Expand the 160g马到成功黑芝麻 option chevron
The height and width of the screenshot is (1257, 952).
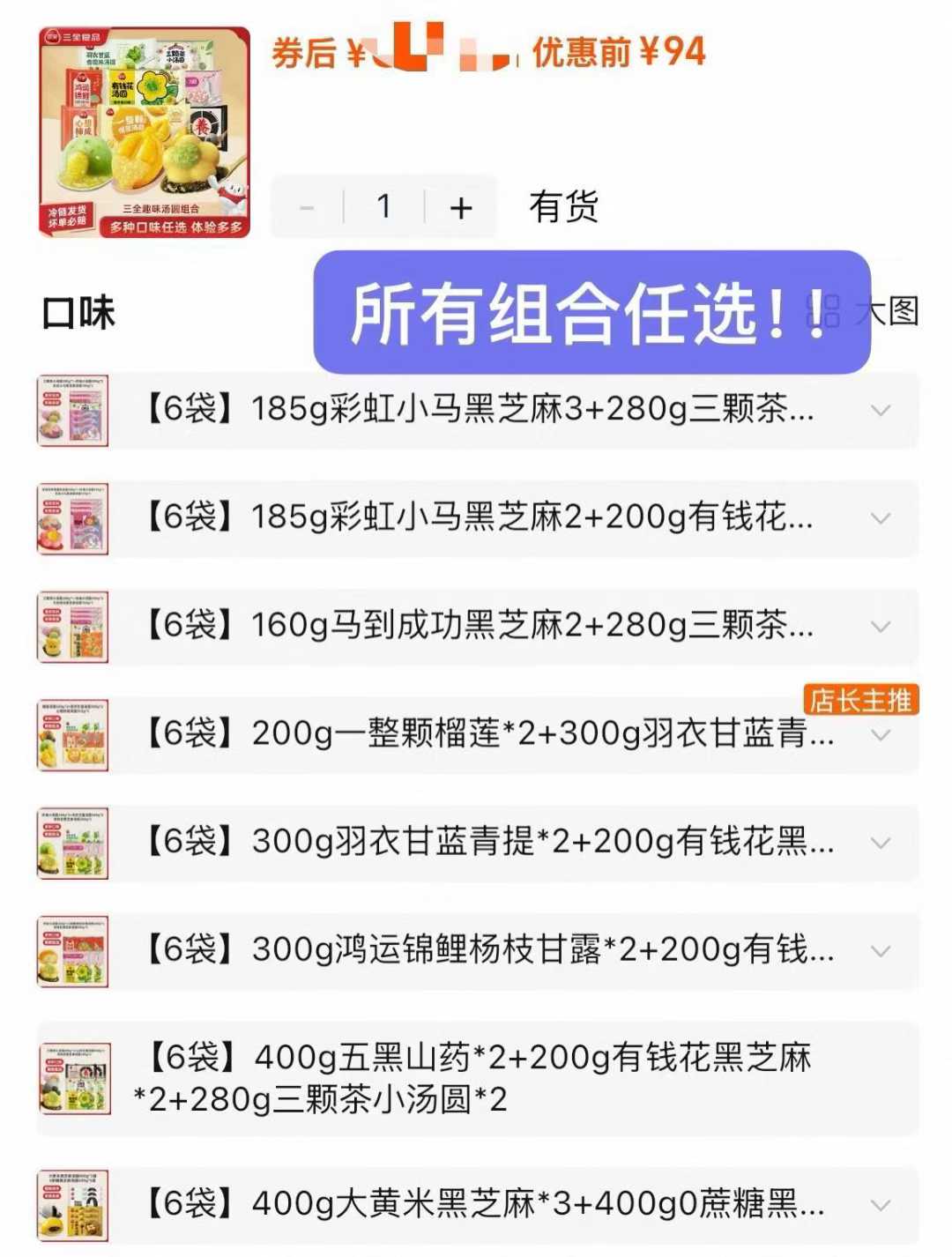point(879,625)
